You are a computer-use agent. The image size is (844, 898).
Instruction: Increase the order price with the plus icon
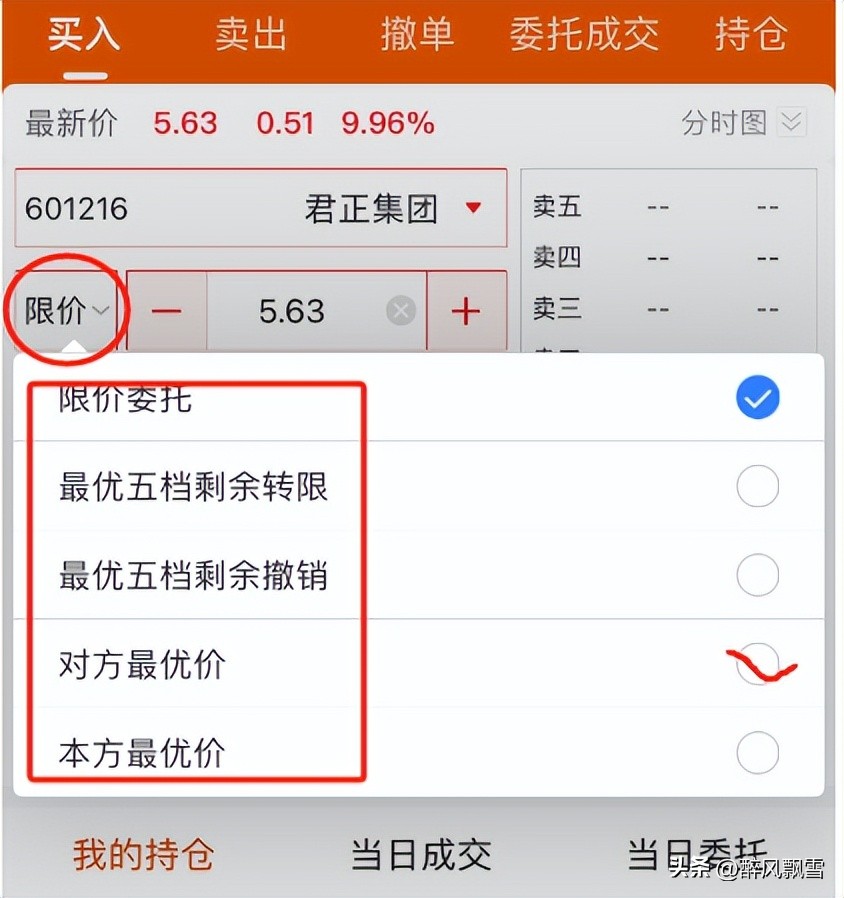[x=466, y=311]
